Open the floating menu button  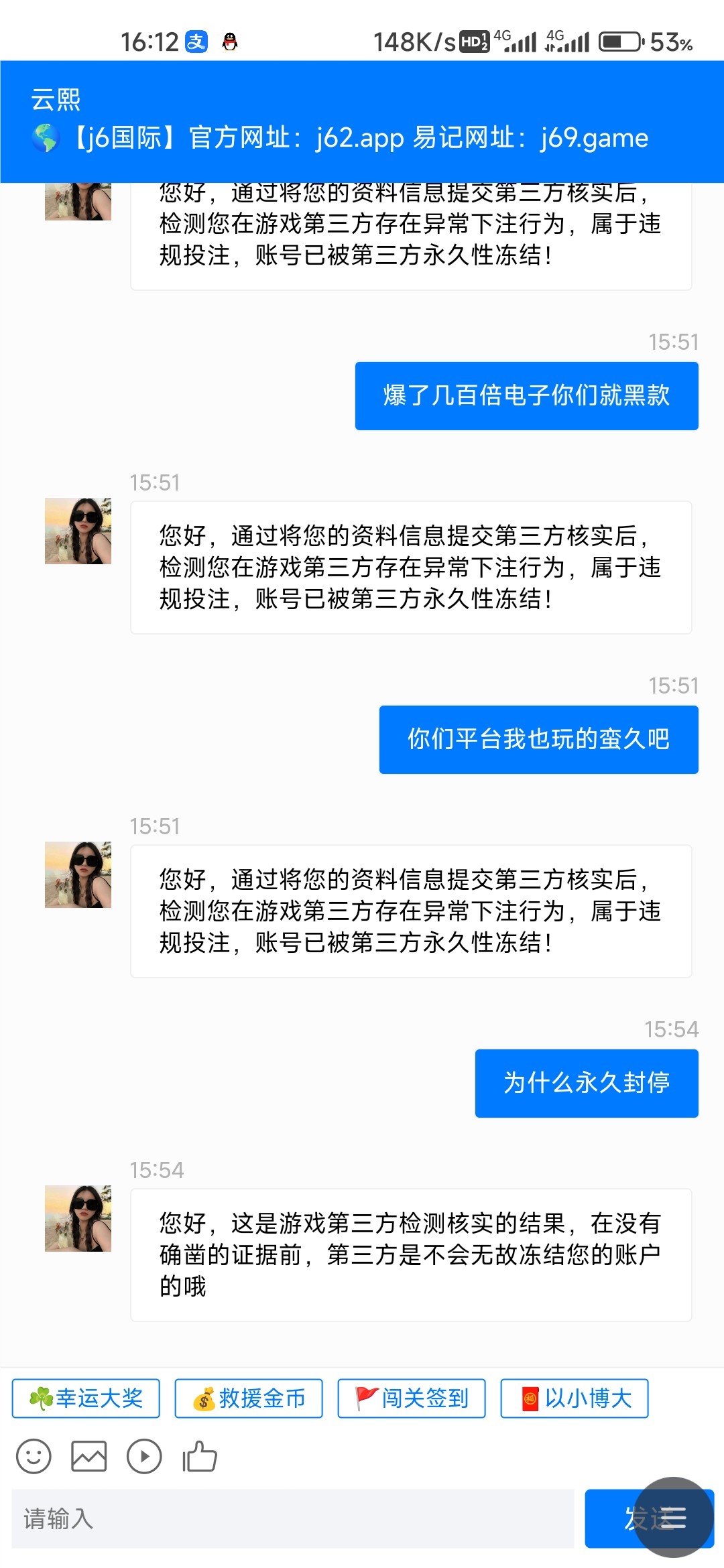point(674,1517)
